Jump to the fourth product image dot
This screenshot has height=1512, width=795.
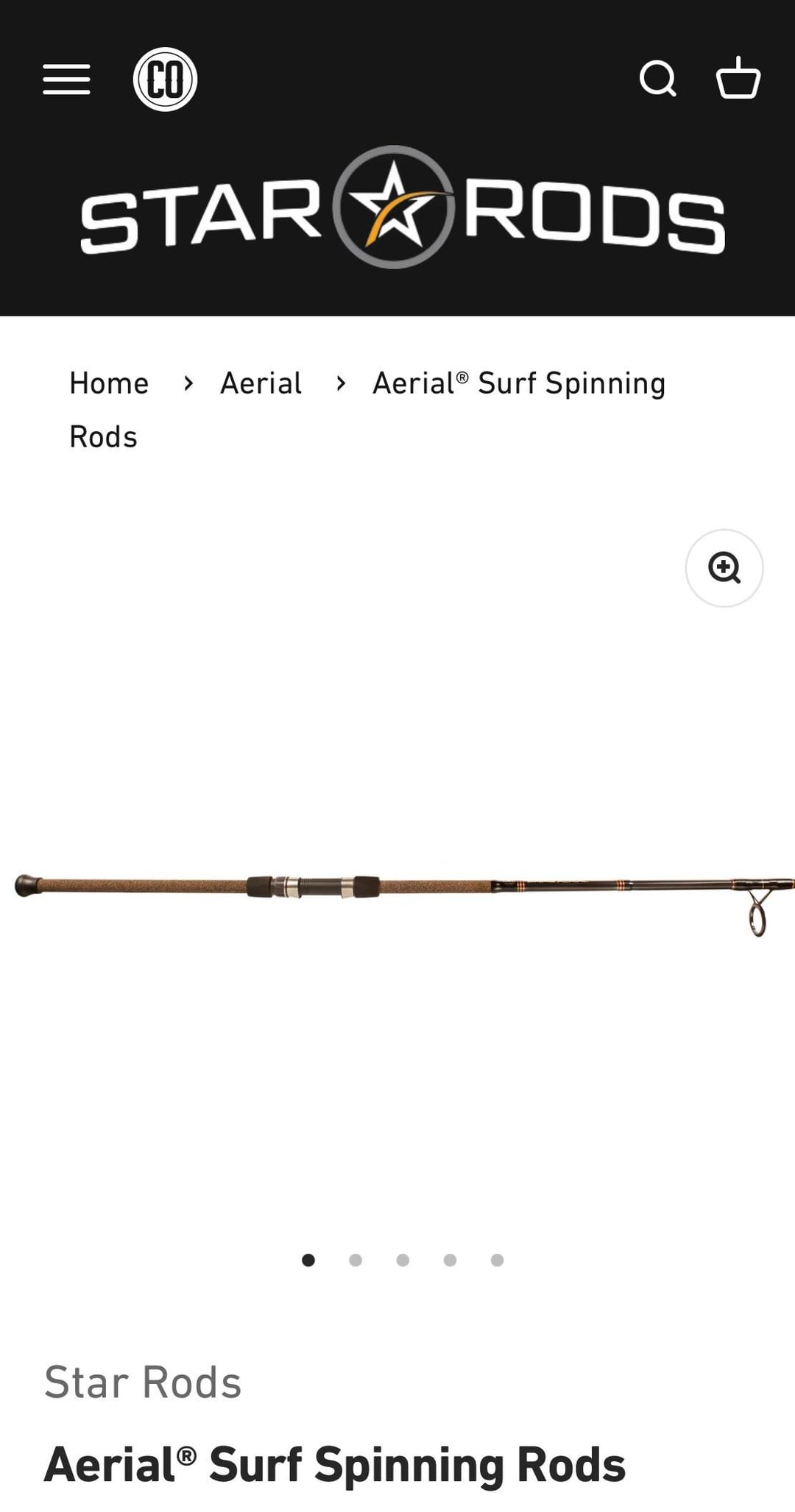pyautogui.click(x=450, y=1260)
